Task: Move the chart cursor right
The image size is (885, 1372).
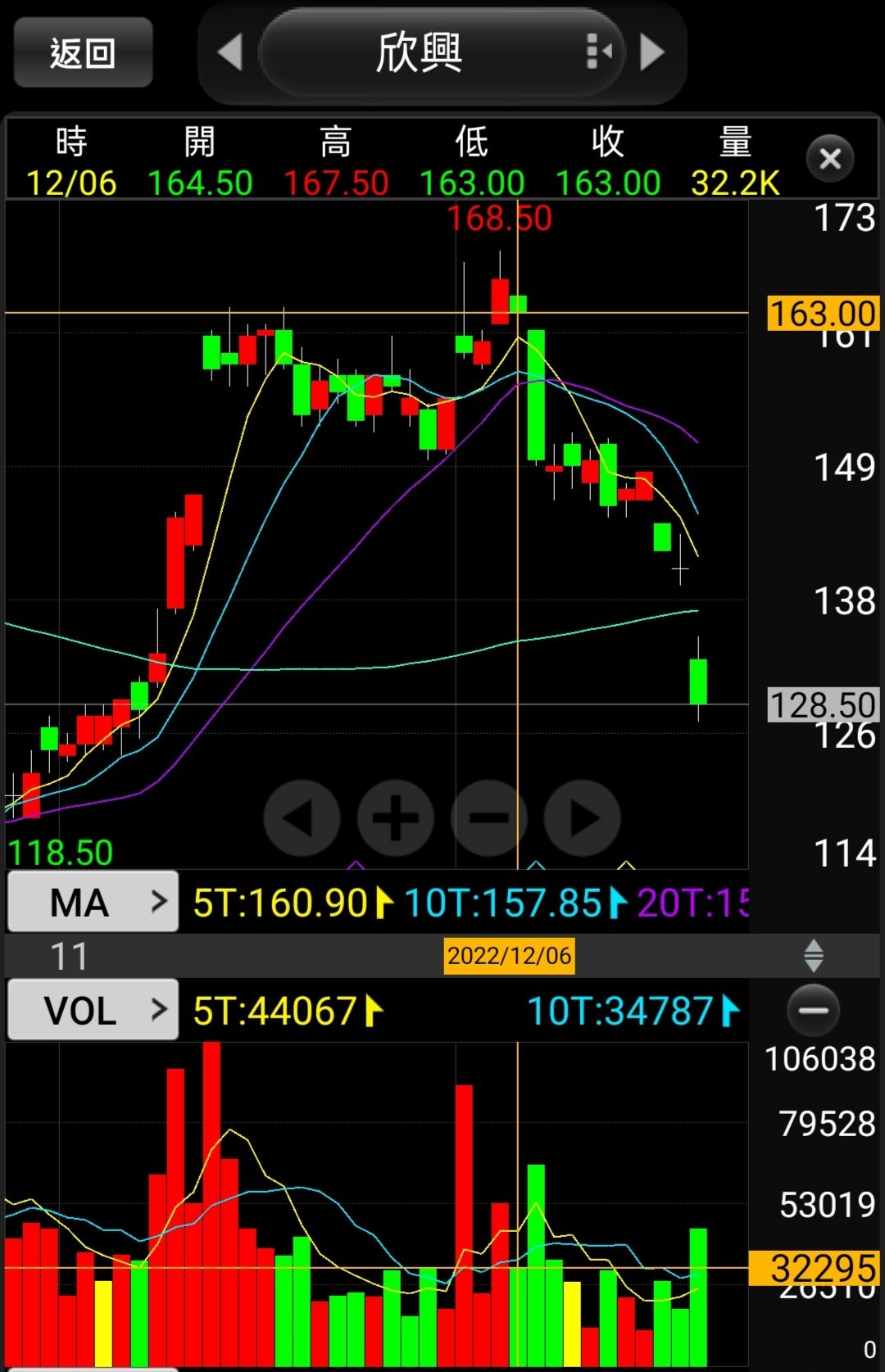Action: (x=583, y=817)
